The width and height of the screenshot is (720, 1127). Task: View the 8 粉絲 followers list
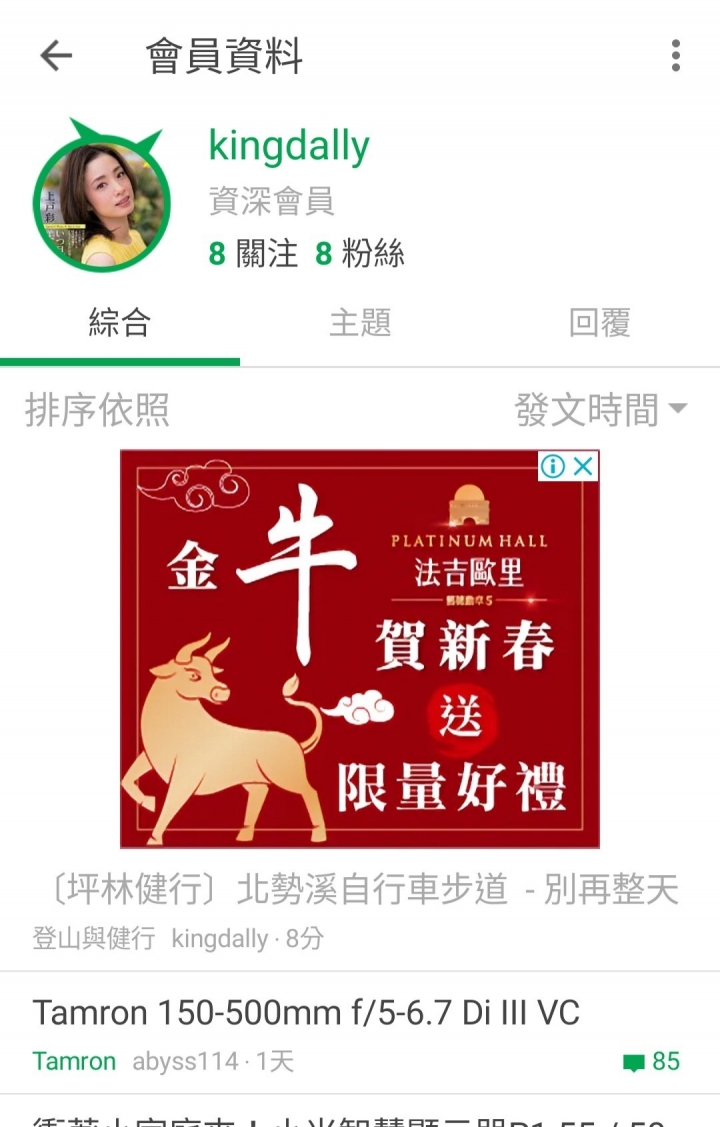(x=360, y=254)
